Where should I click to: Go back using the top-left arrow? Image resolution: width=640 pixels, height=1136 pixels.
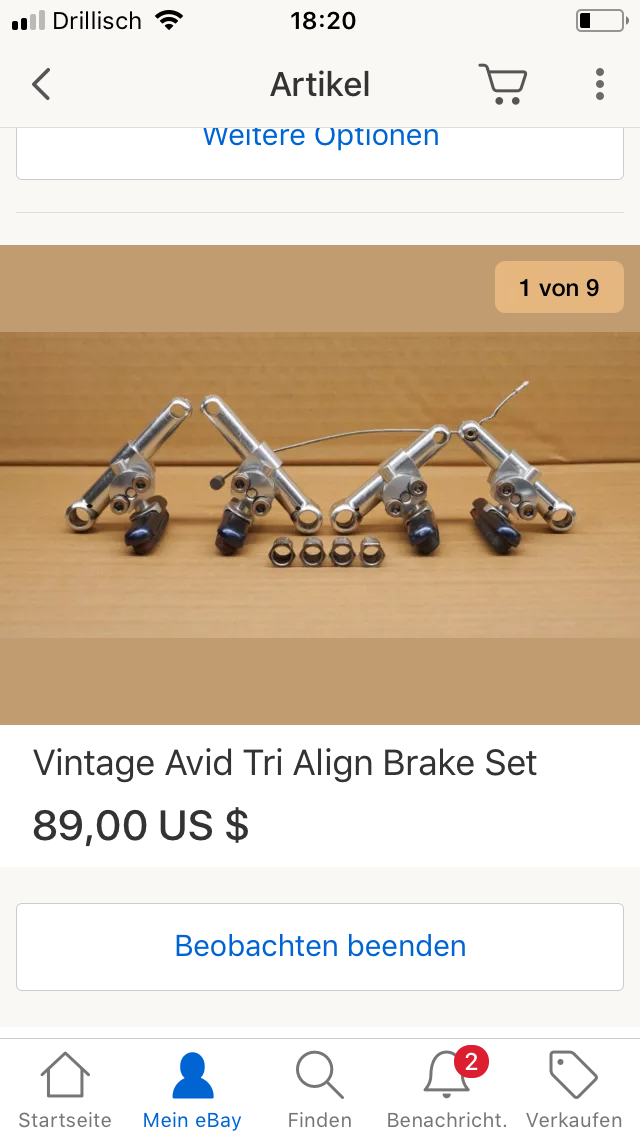(x=41, y=84)
